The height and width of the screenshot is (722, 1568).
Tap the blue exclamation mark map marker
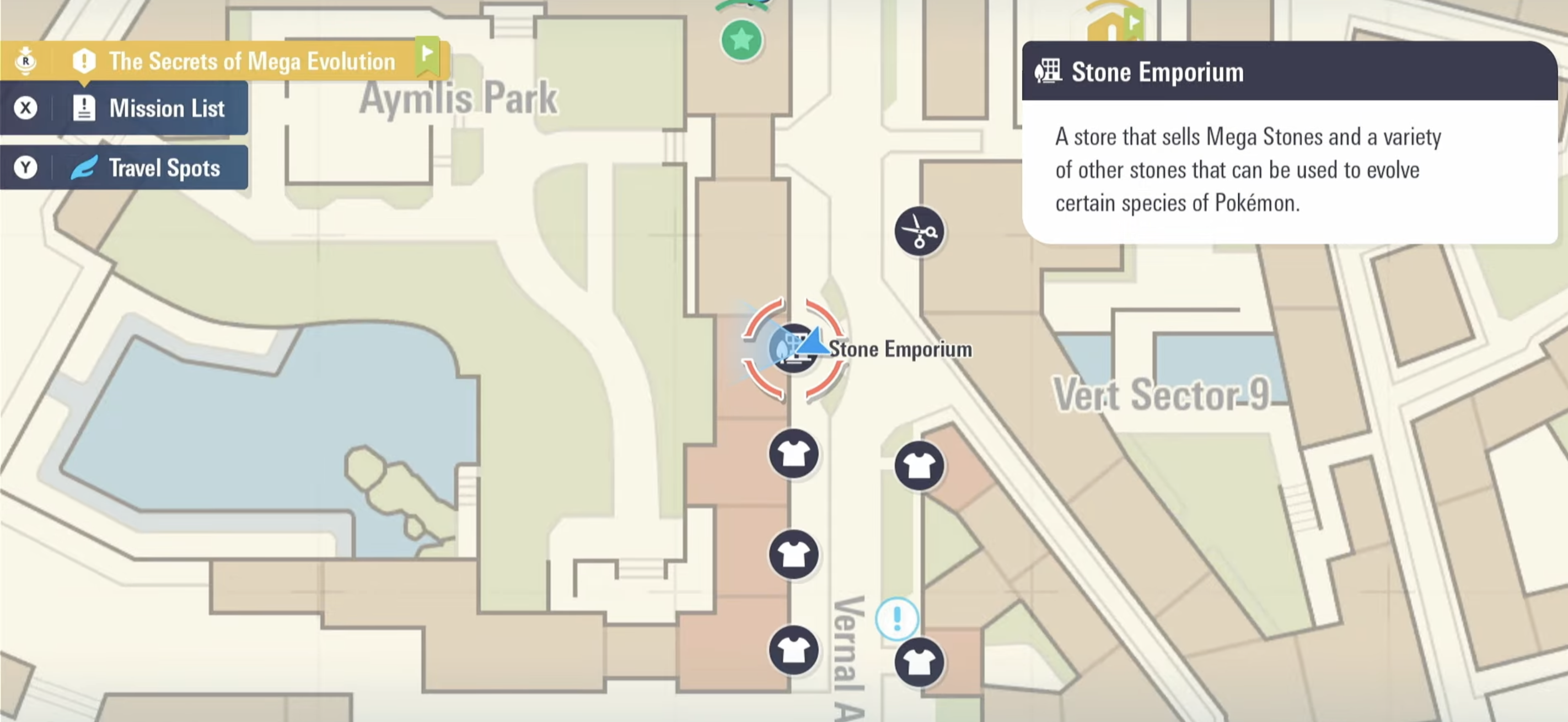tap(896, 618)
